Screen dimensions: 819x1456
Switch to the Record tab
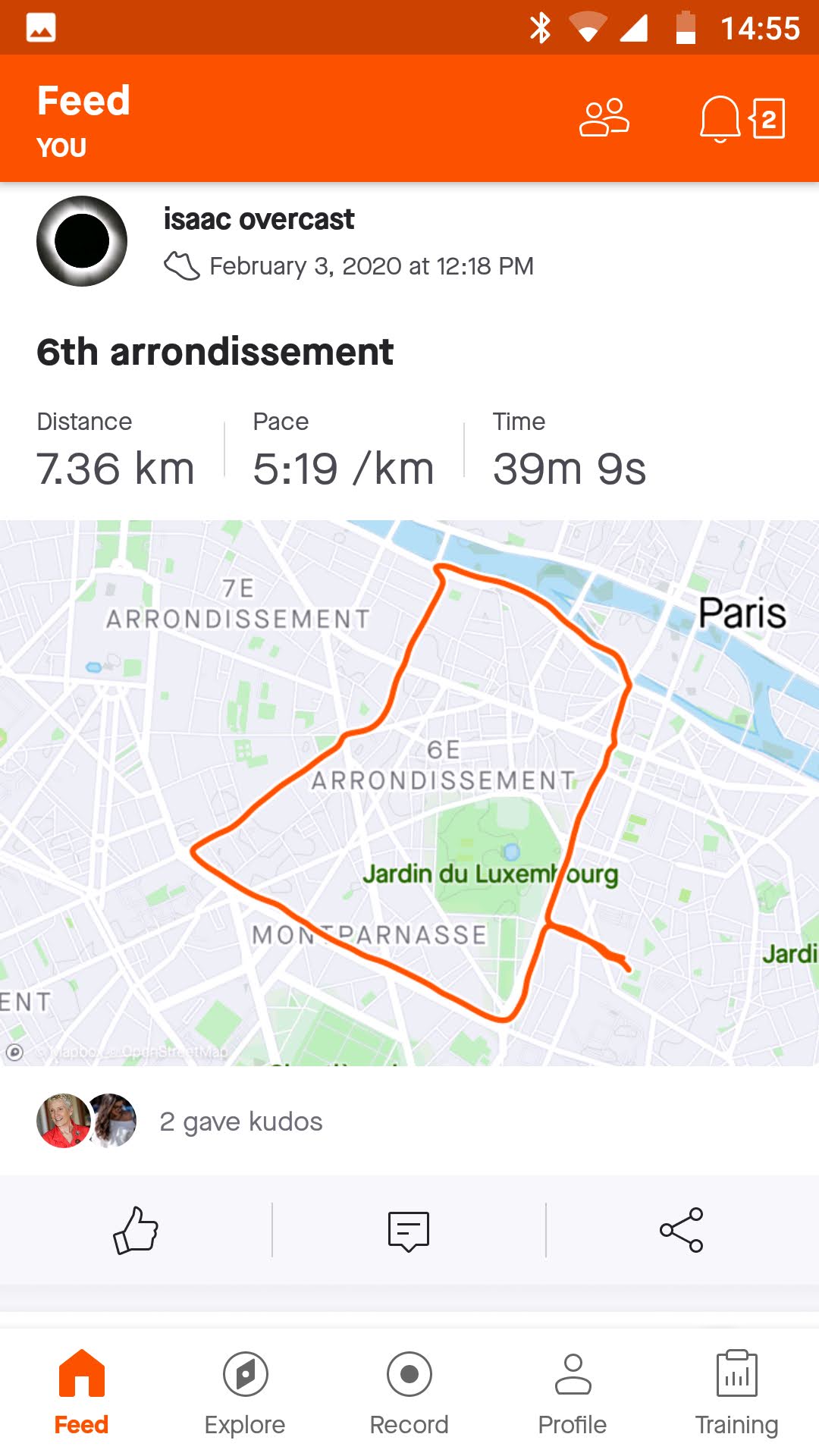[x=409, y=1393]
